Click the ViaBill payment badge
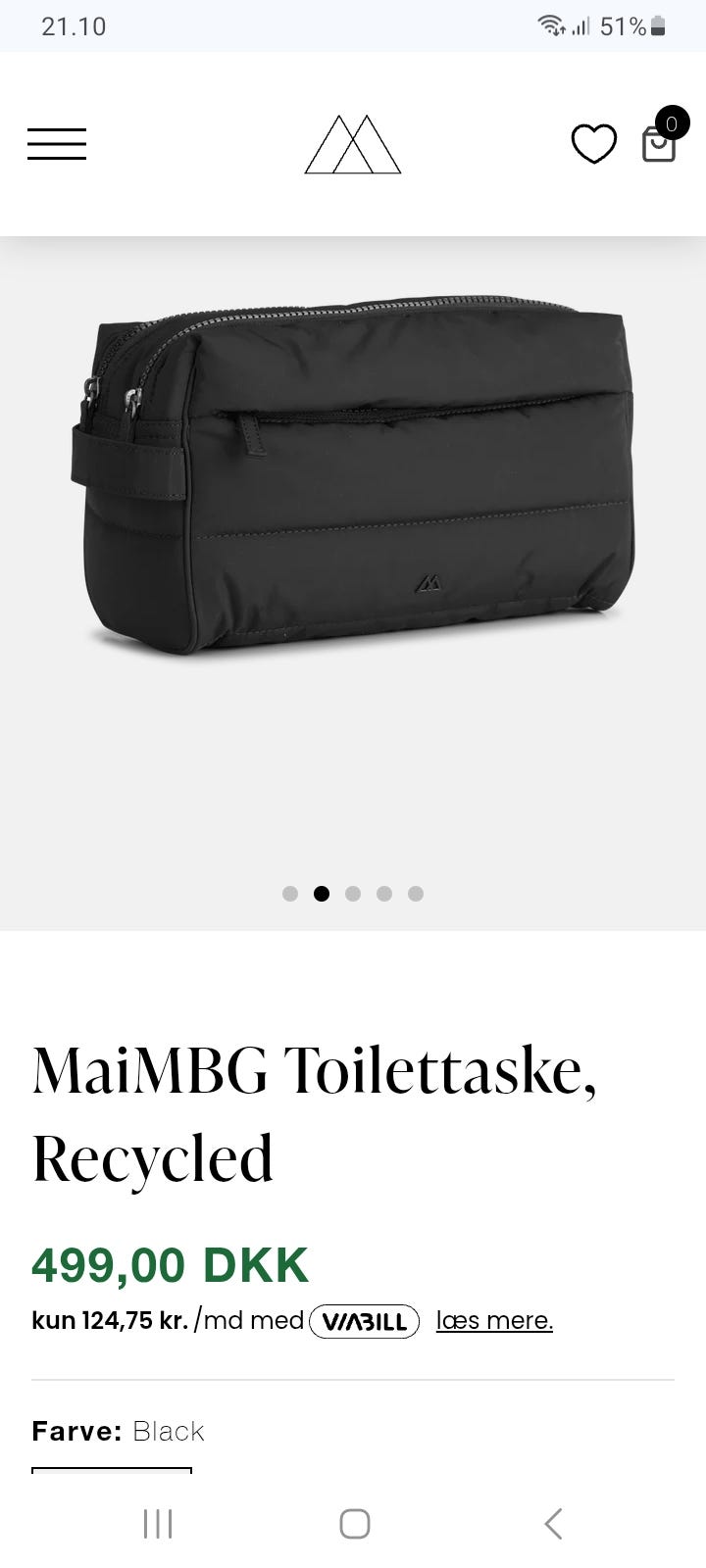 (x=366, y=1321)
